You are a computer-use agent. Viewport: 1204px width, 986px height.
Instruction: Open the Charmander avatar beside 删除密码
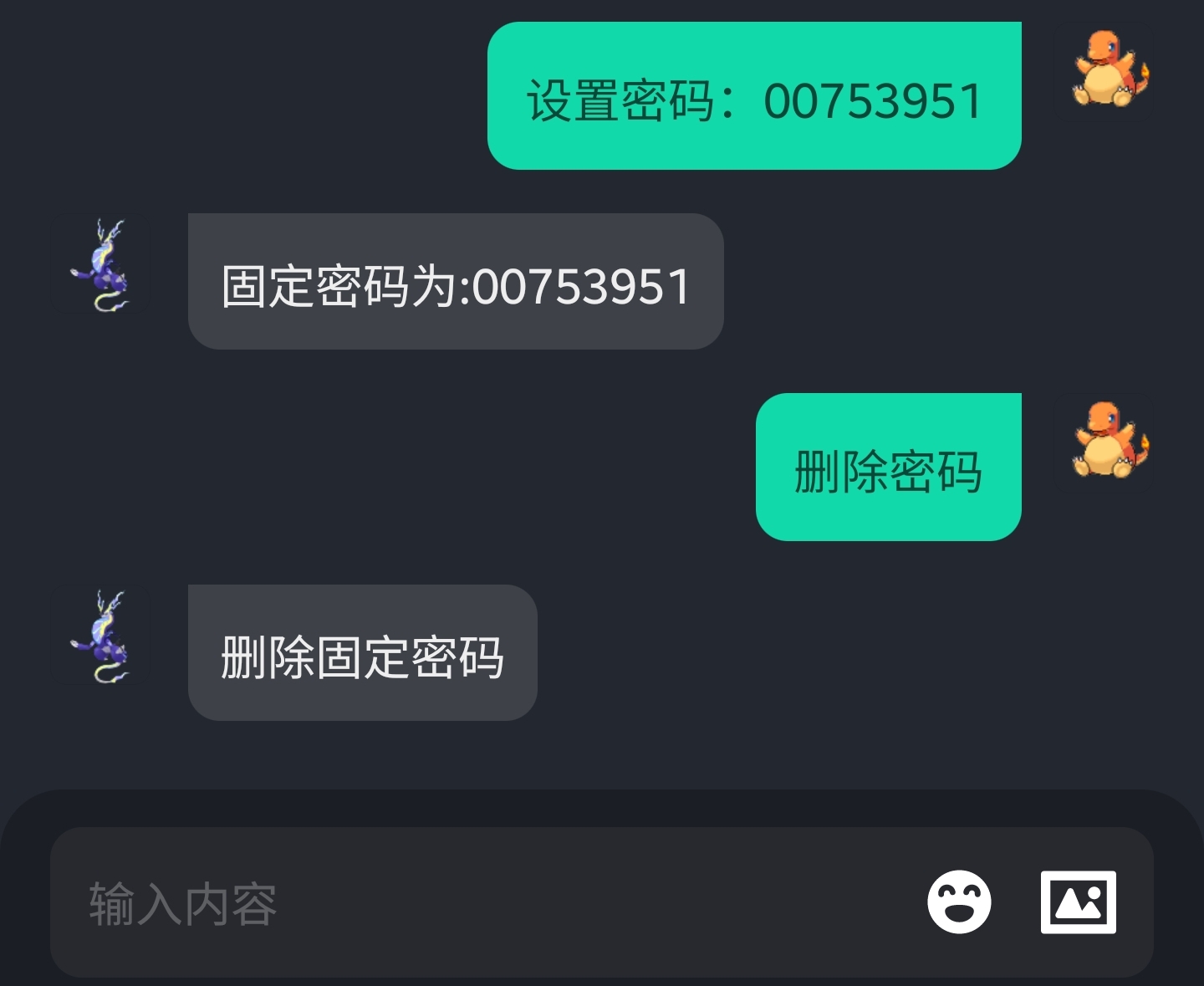(1110, 440)
